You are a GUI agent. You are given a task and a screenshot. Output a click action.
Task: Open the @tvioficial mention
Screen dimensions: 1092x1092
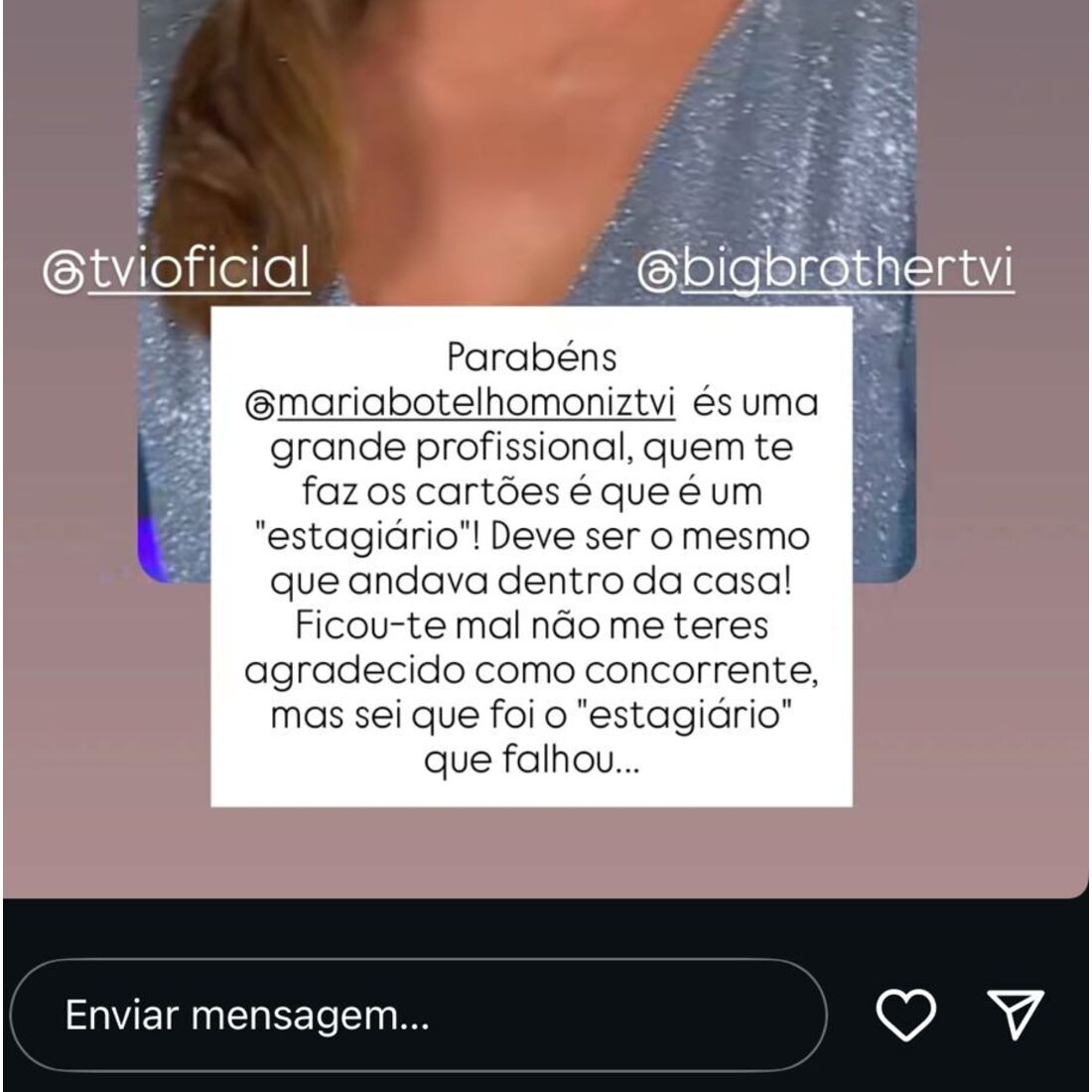click(x=177, y=269)
